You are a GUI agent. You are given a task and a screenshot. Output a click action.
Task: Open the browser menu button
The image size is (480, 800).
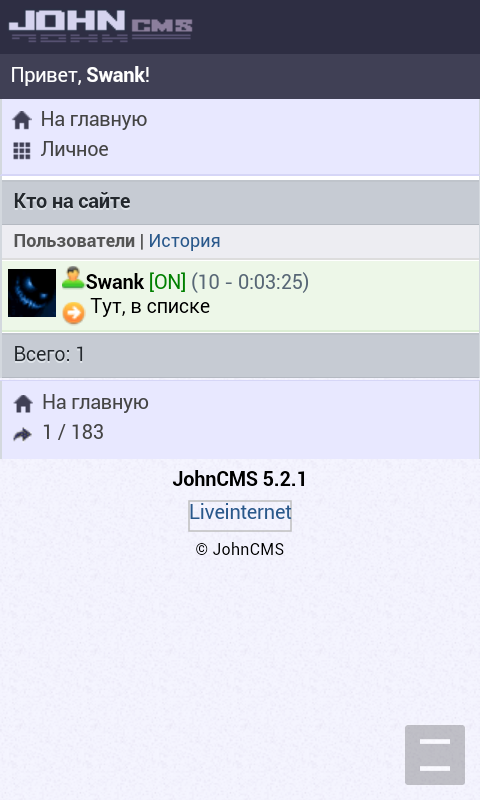tap(435, 755)
